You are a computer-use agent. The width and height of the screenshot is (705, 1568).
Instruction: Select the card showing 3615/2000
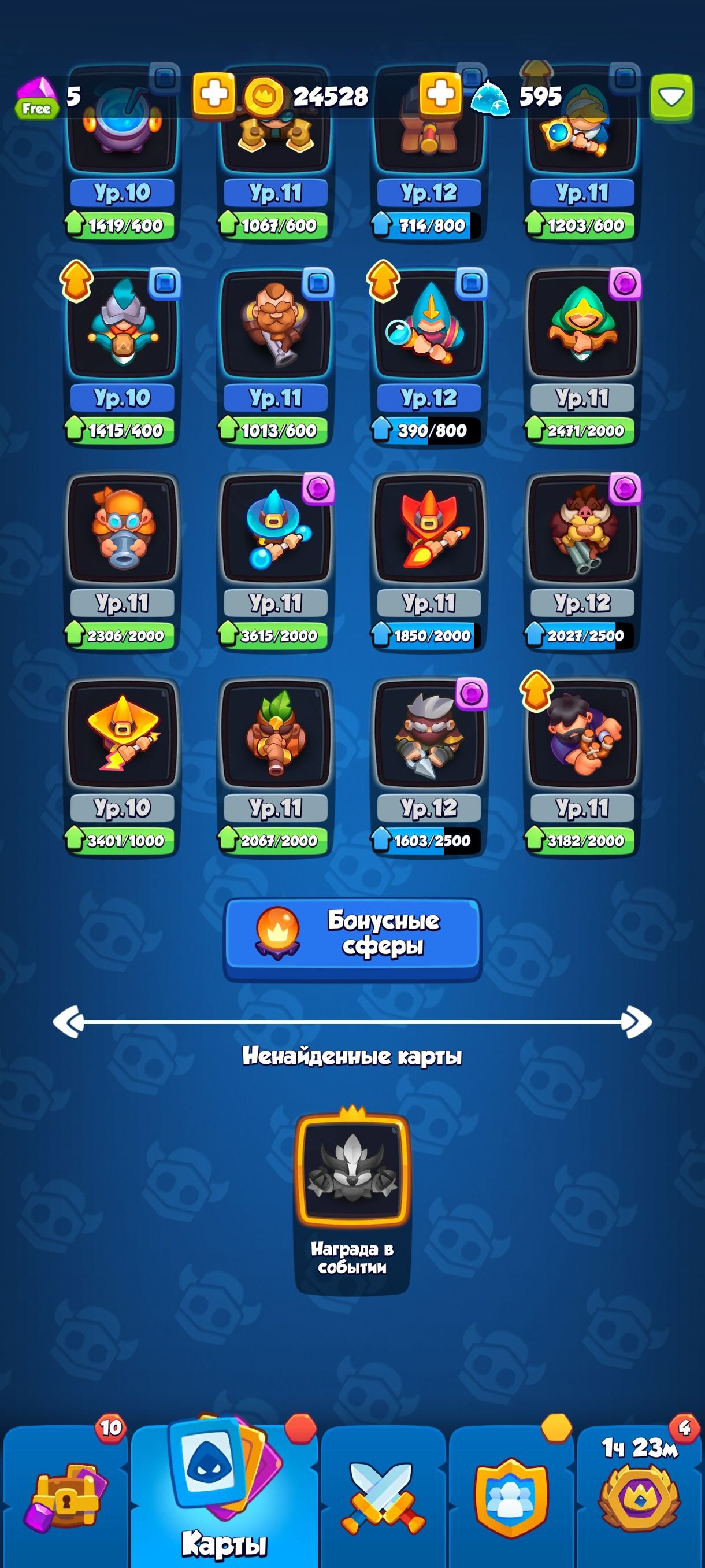(275, 562)
